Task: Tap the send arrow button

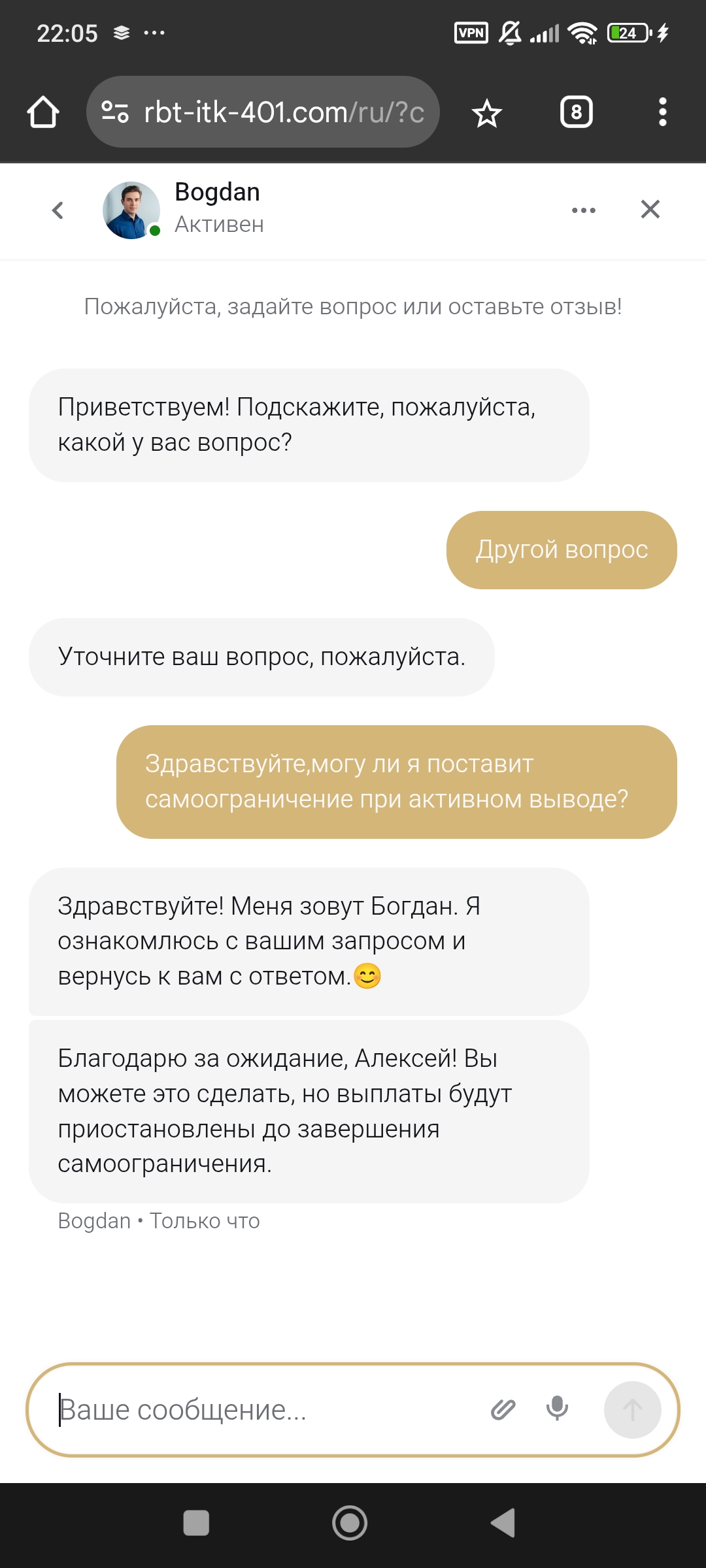Action: tap(632, 1410)
